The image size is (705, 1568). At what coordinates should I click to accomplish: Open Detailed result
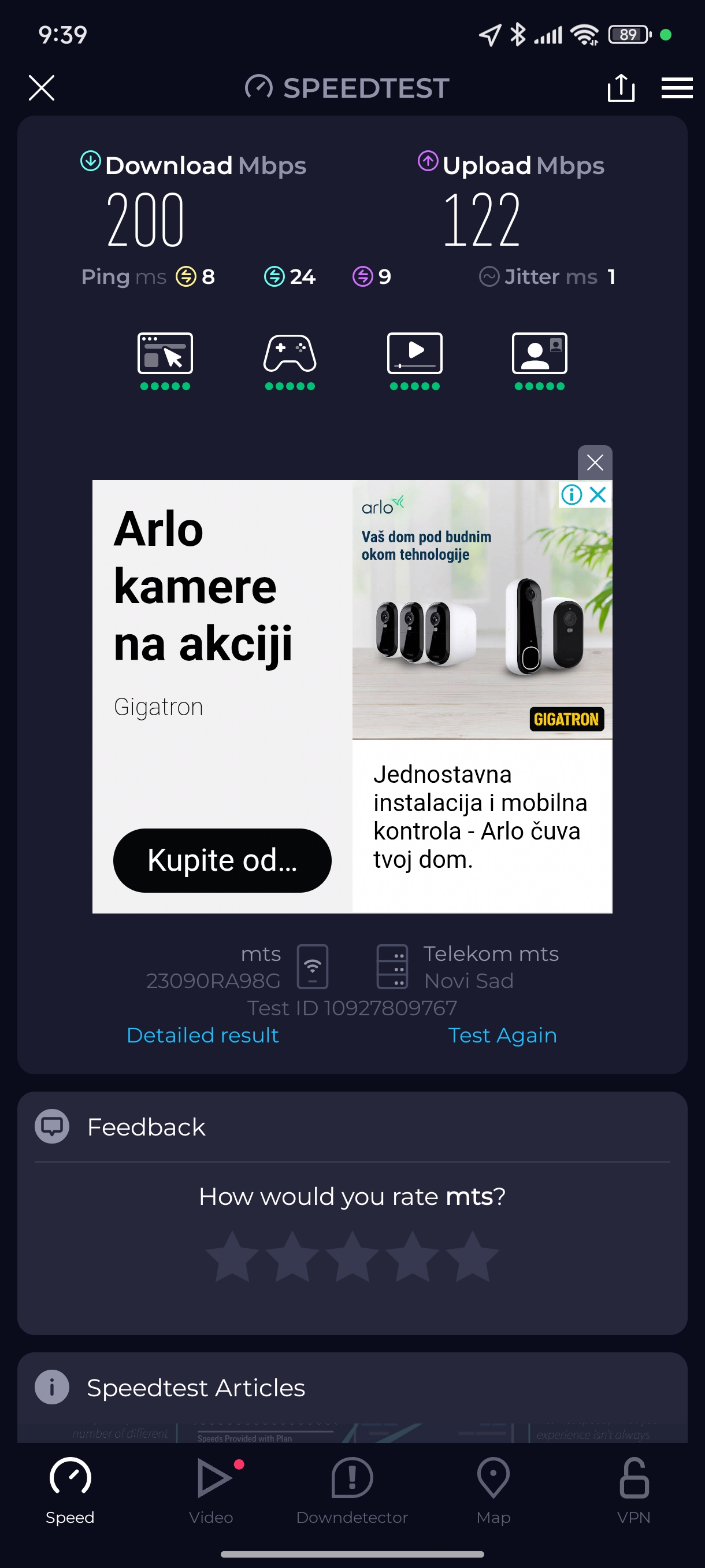(203, 1035)
